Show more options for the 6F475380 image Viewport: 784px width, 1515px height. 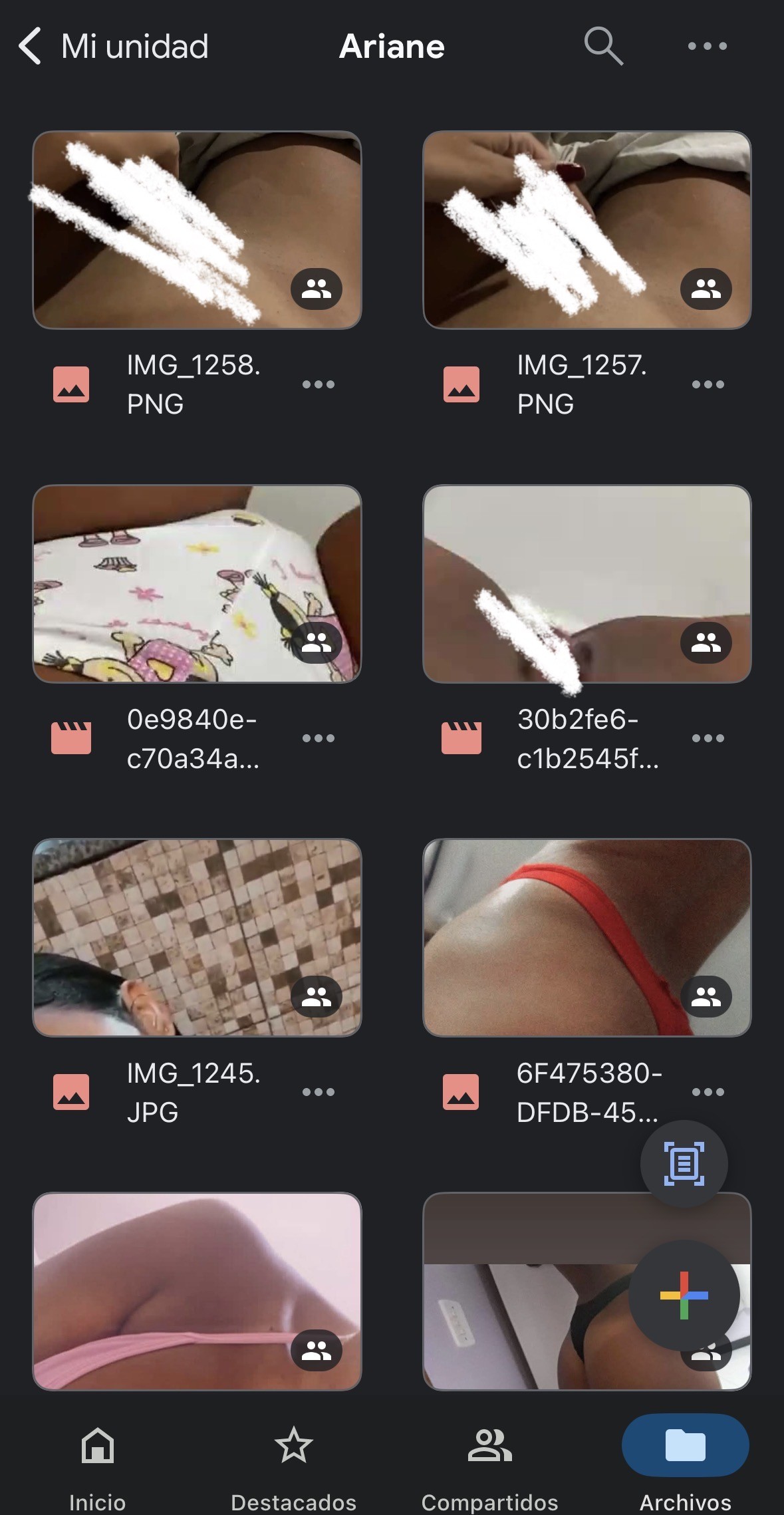click(x=708, y=1092)
